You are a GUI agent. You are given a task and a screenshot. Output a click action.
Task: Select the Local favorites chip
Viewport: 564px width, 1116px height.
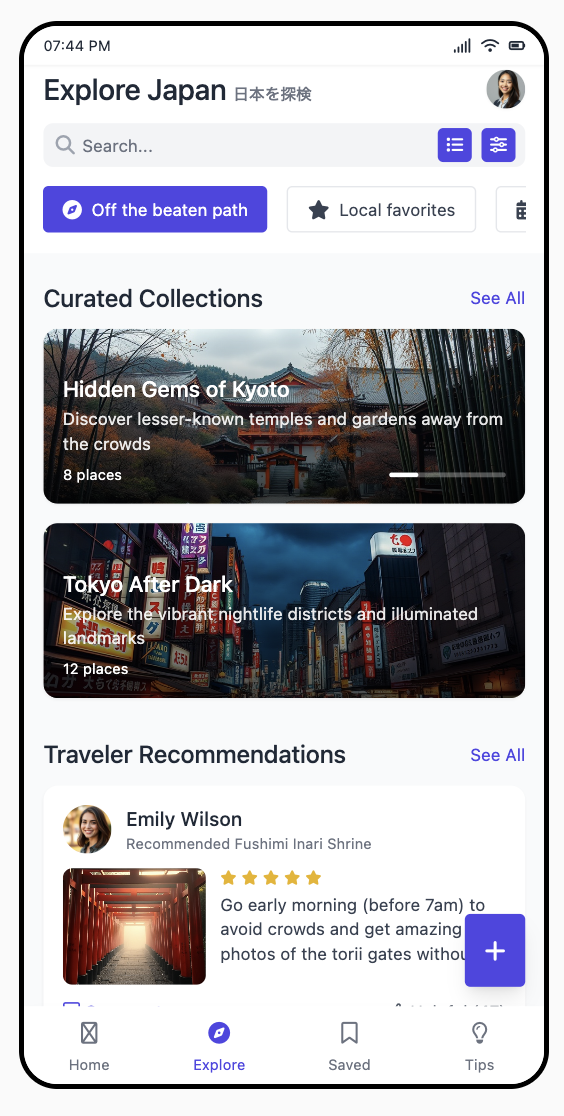point(381,209)
